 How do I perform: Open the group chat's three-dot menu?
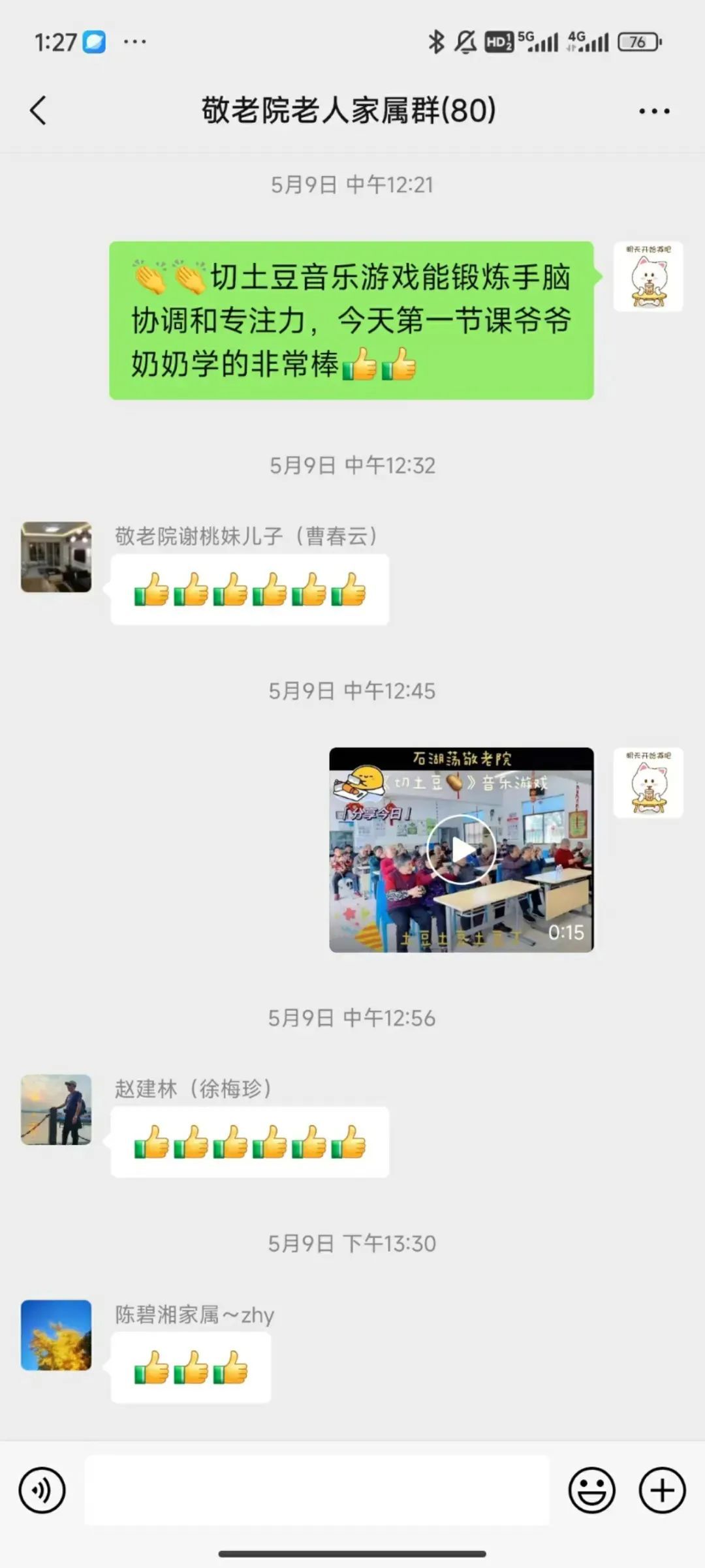tap(654, 111)
